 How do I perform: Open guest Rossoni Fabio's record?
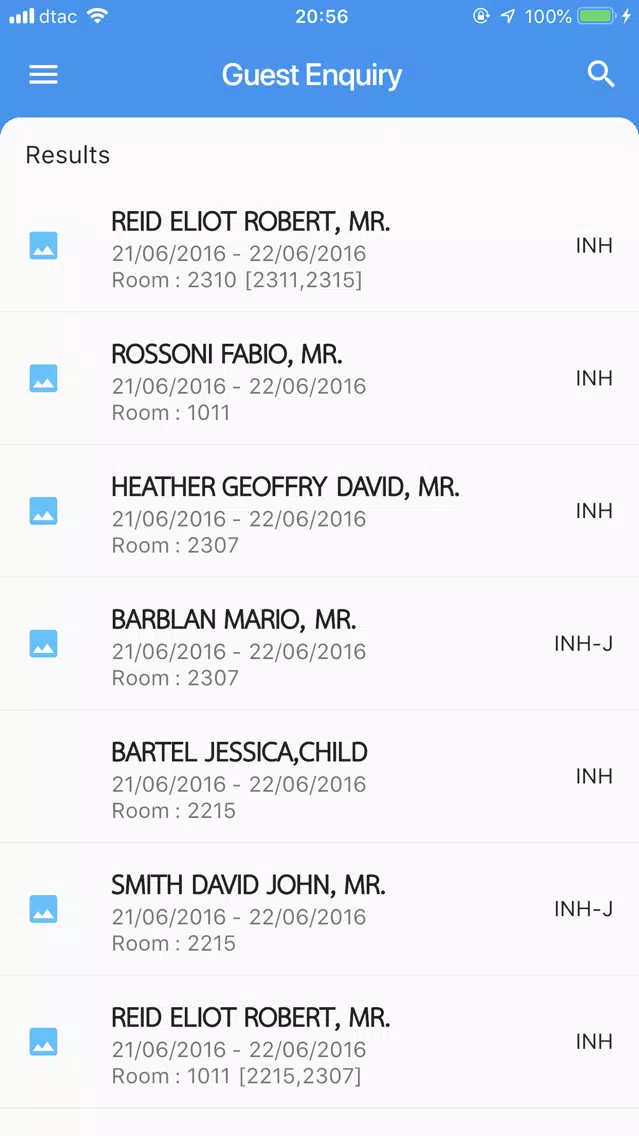tap(320, 379)
